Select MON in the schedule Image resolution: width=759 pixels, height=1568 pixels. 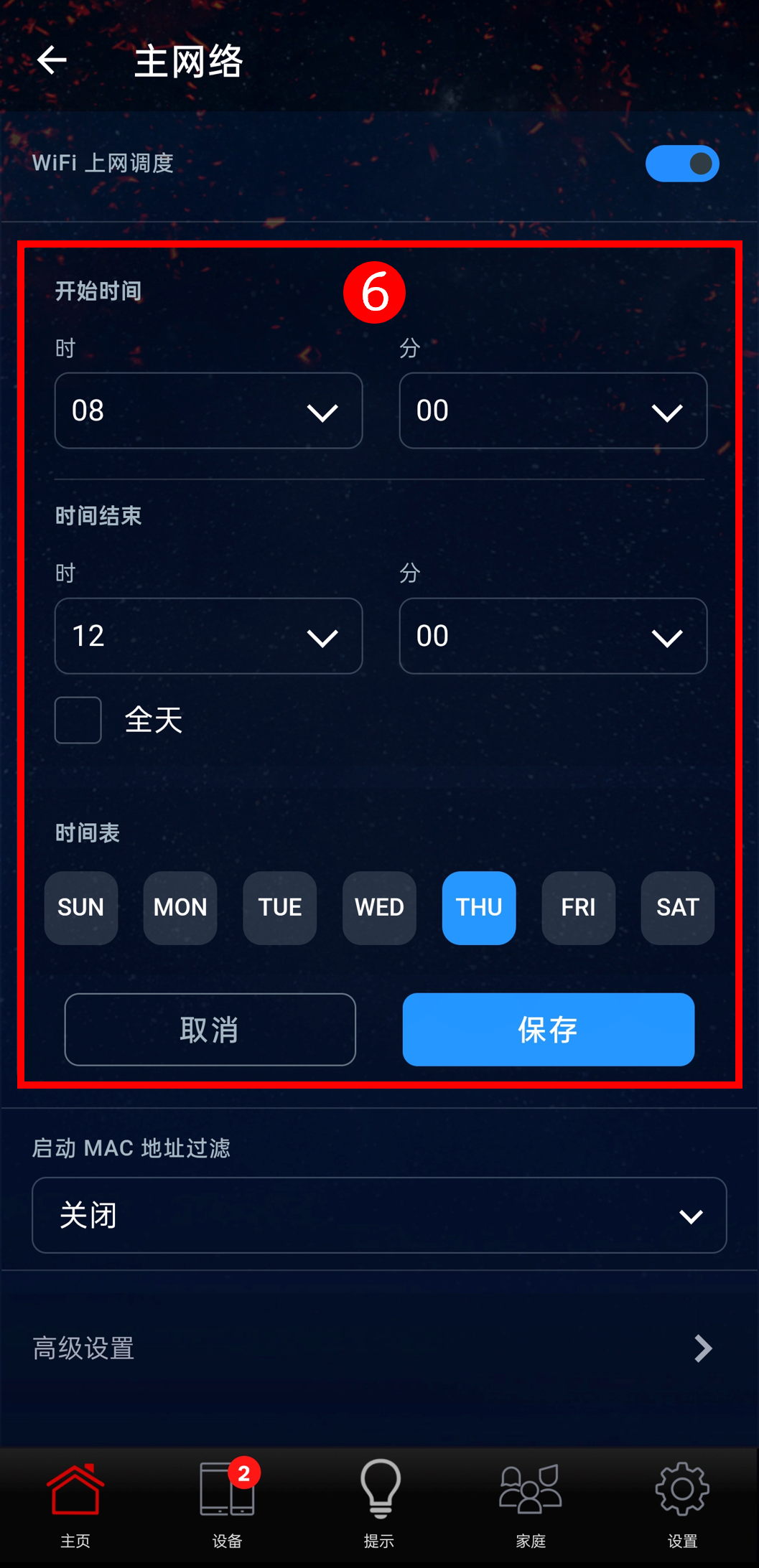[x=180, y=908]
